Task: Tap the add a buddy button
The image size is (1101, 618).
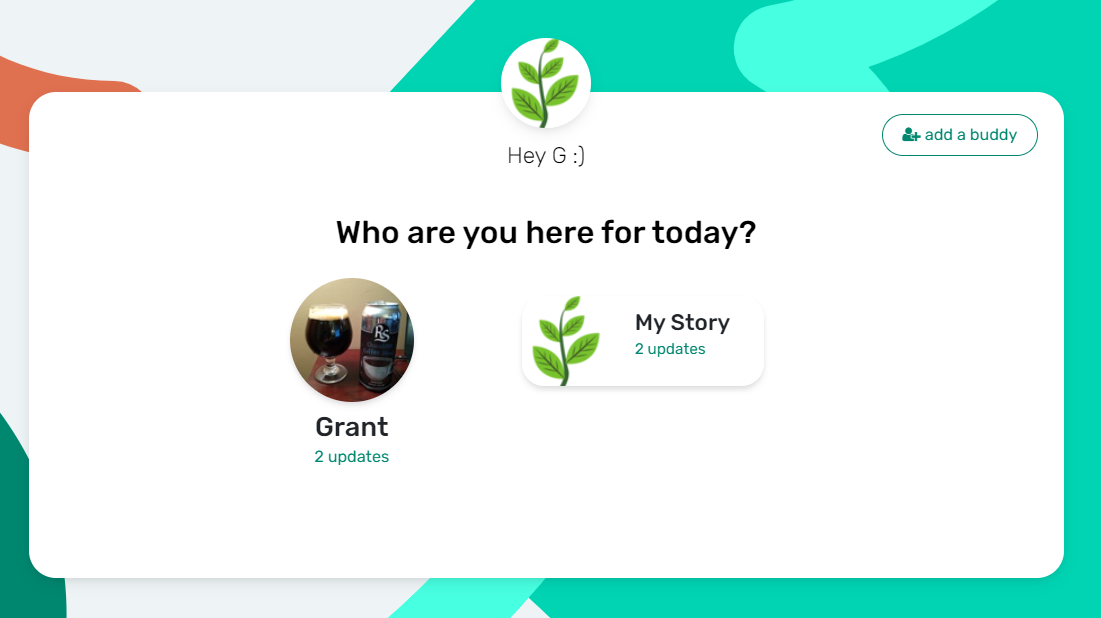Action: click(959, 135)
